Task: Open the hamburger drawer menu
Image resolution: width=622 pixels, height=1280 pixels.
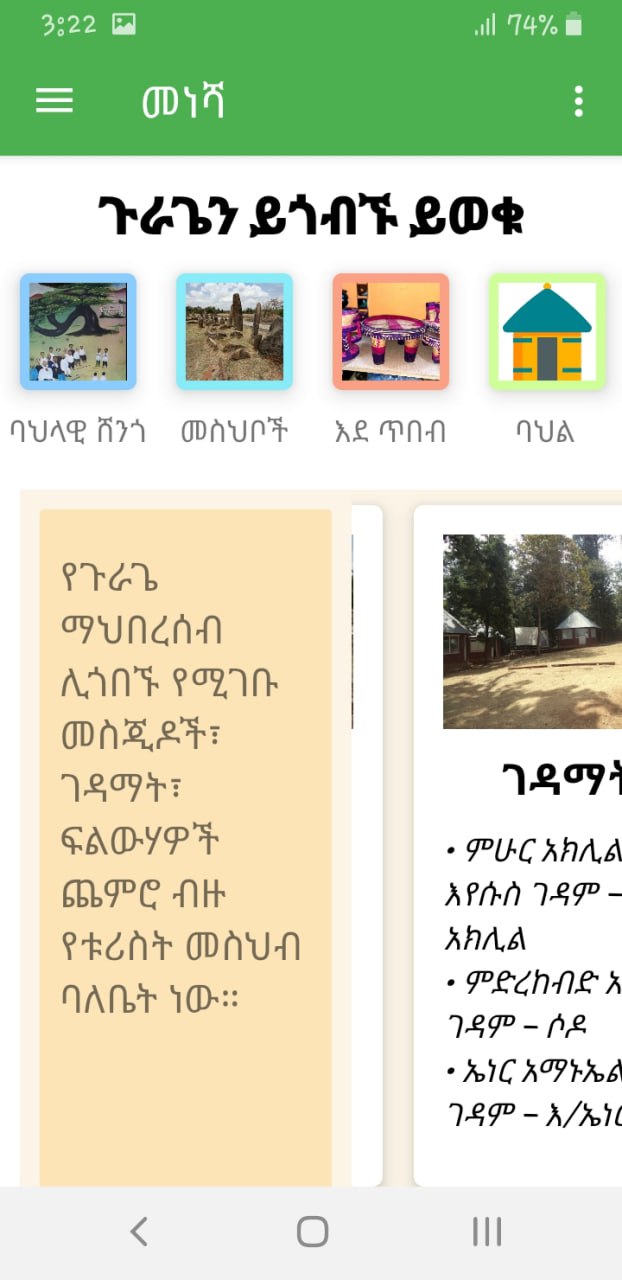Action: (x=54, y=101)
